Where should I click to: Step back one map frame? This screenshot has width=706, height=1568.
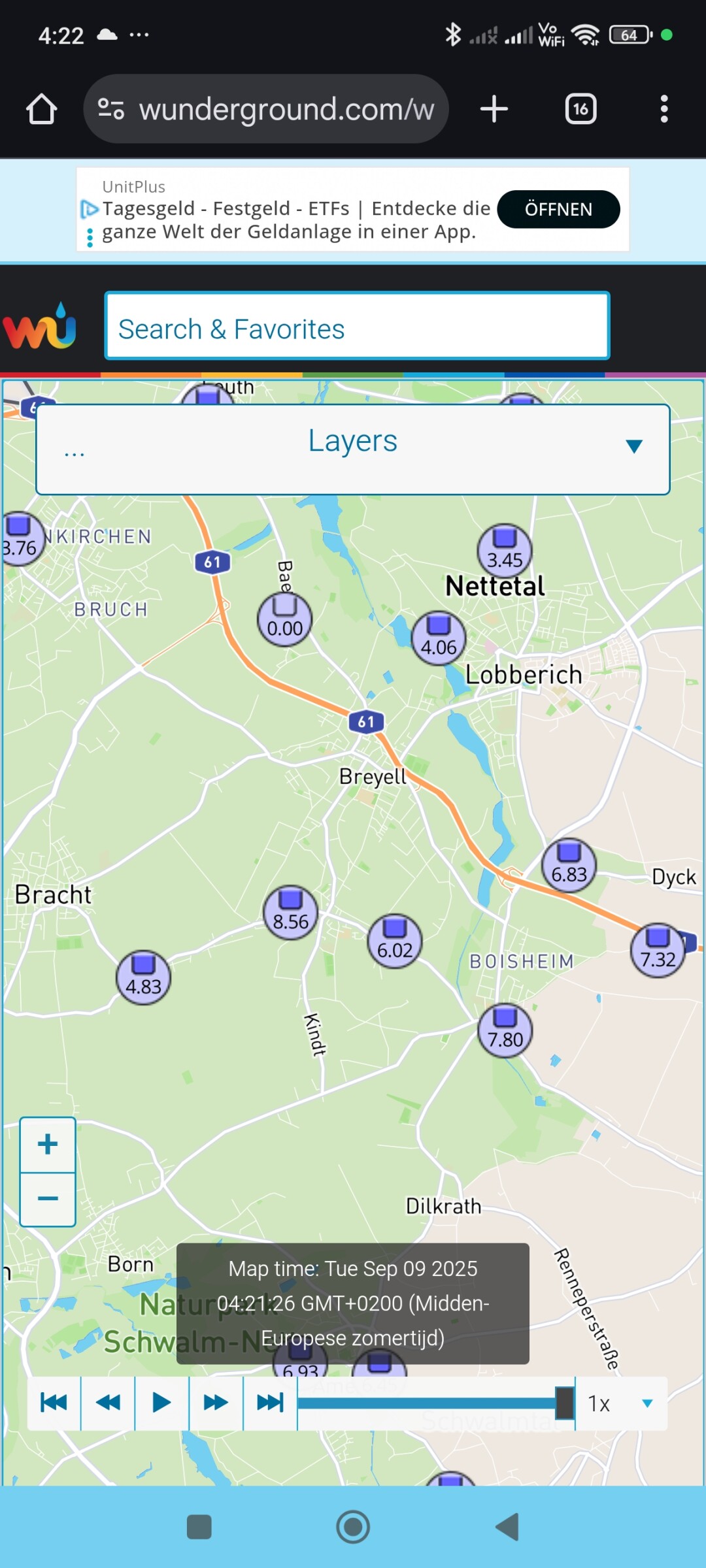click(x=108, y=1403)
